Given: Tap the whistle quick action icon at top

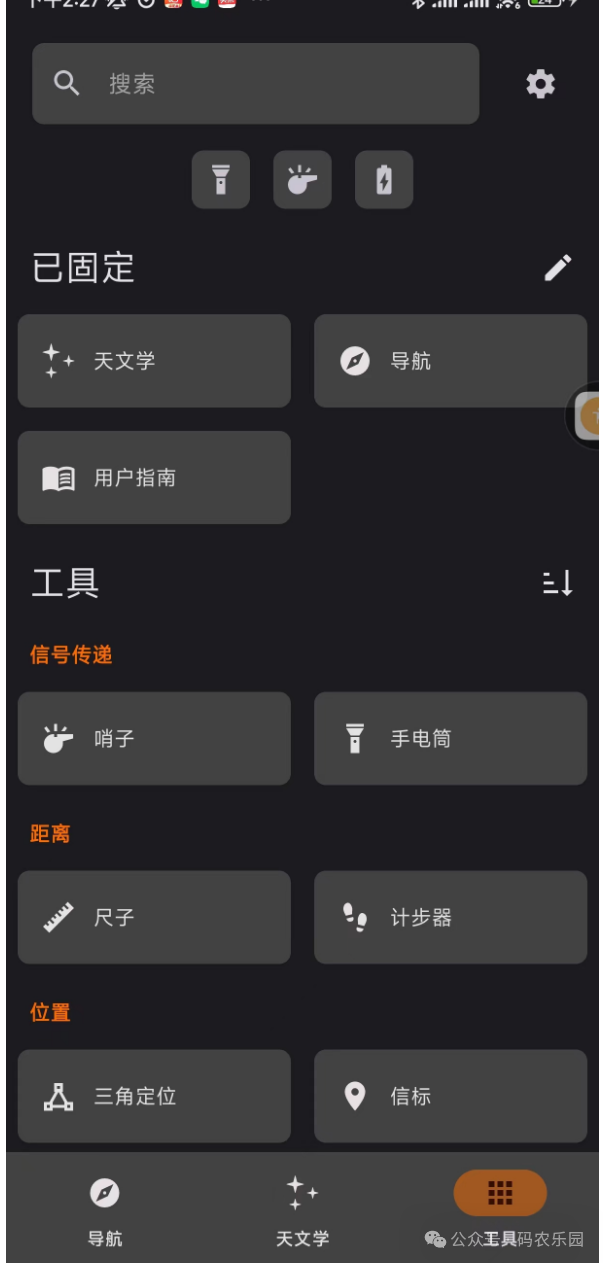Looking at the screenshot, I should click(302, 180).
